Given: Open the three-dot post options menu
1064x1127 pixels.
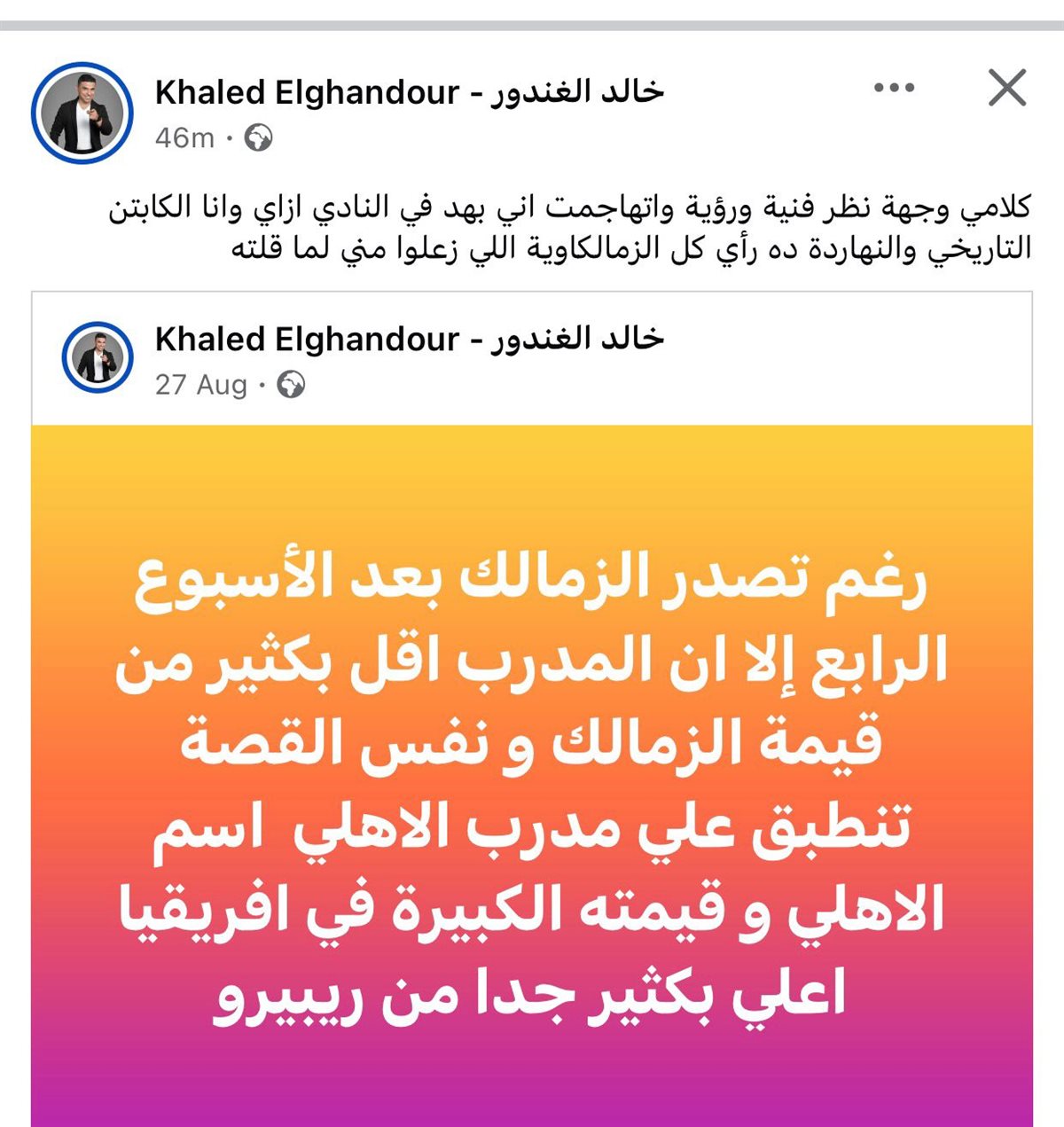Looking at the screenshot, I should click(893, 88).
